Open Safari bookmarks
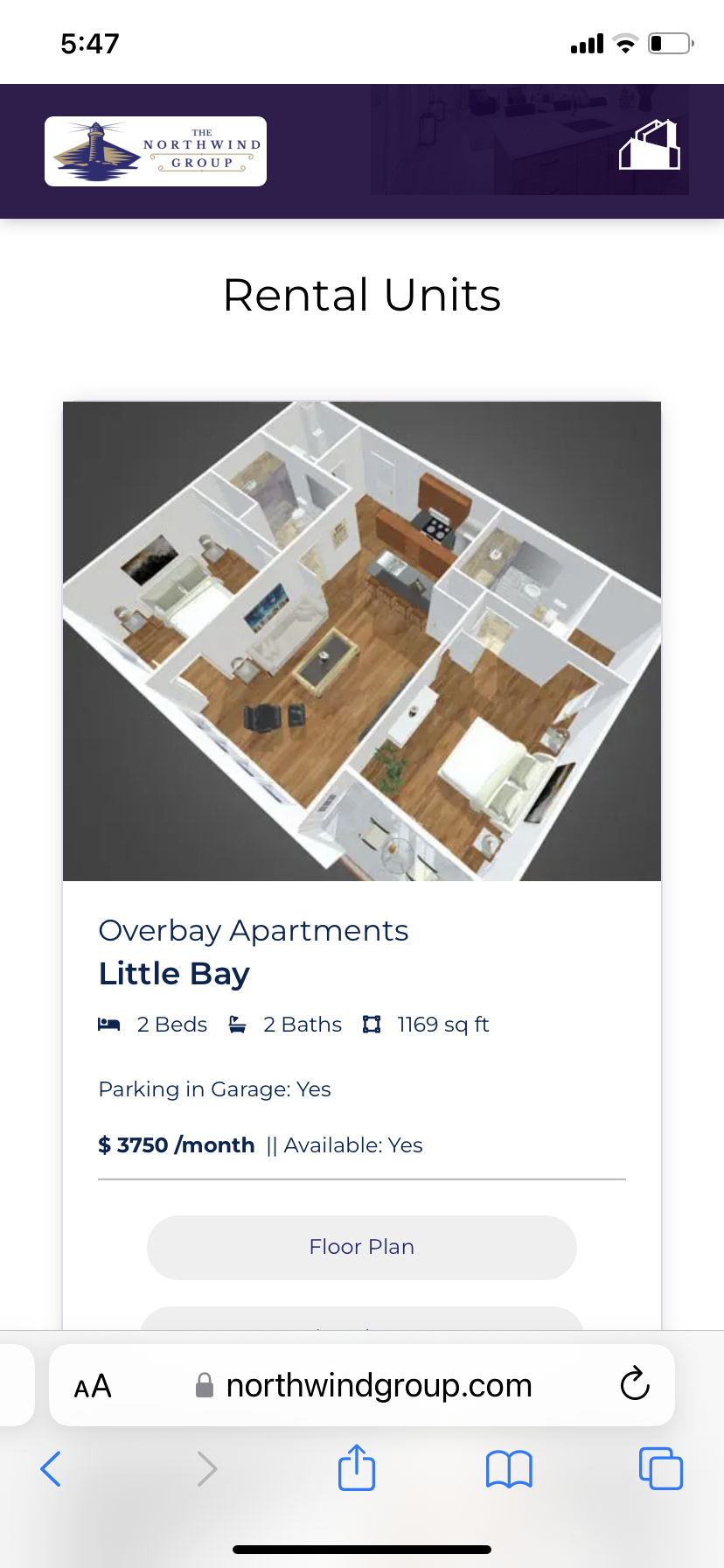 509,1468
